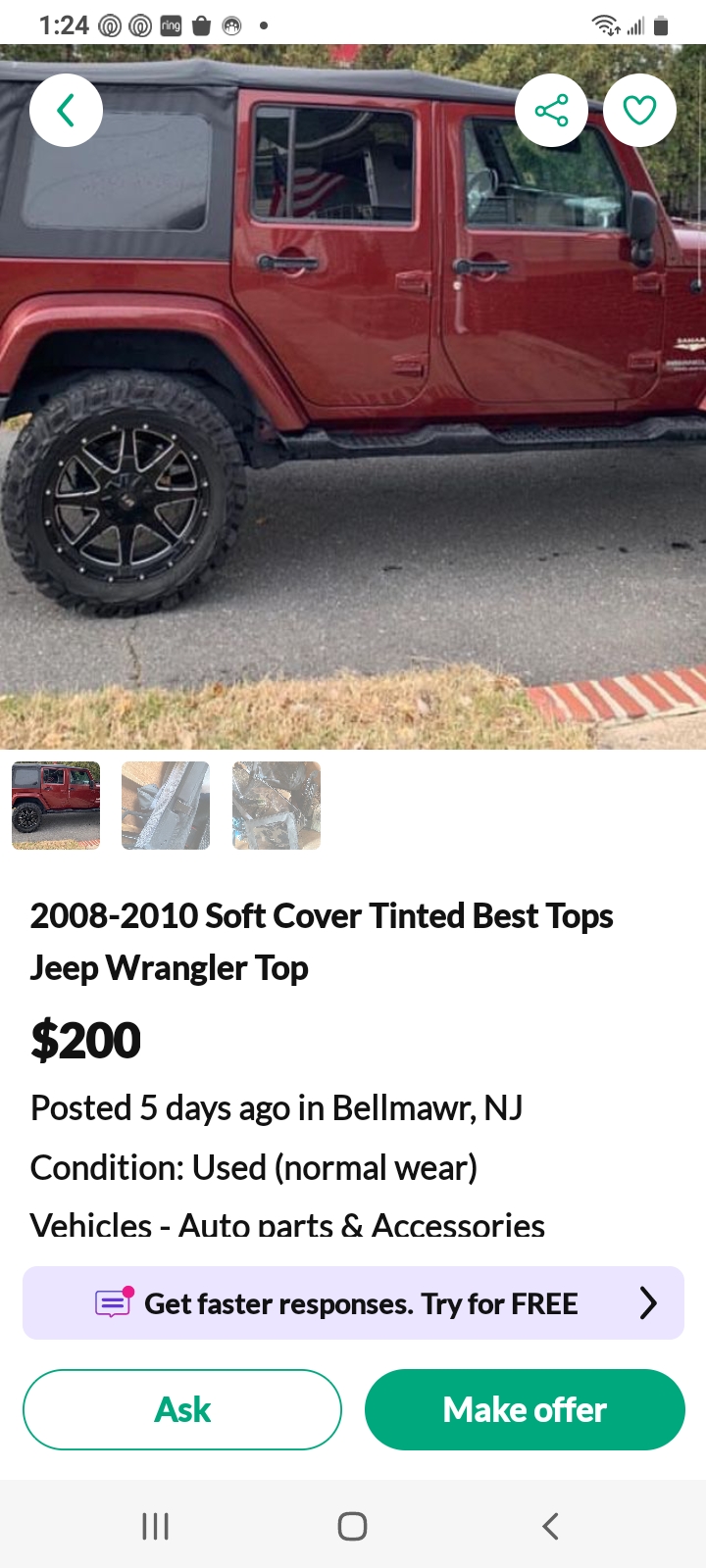Tap the battery indicator icon
This screenshot has width=706, height=1568.
[659, 24]
